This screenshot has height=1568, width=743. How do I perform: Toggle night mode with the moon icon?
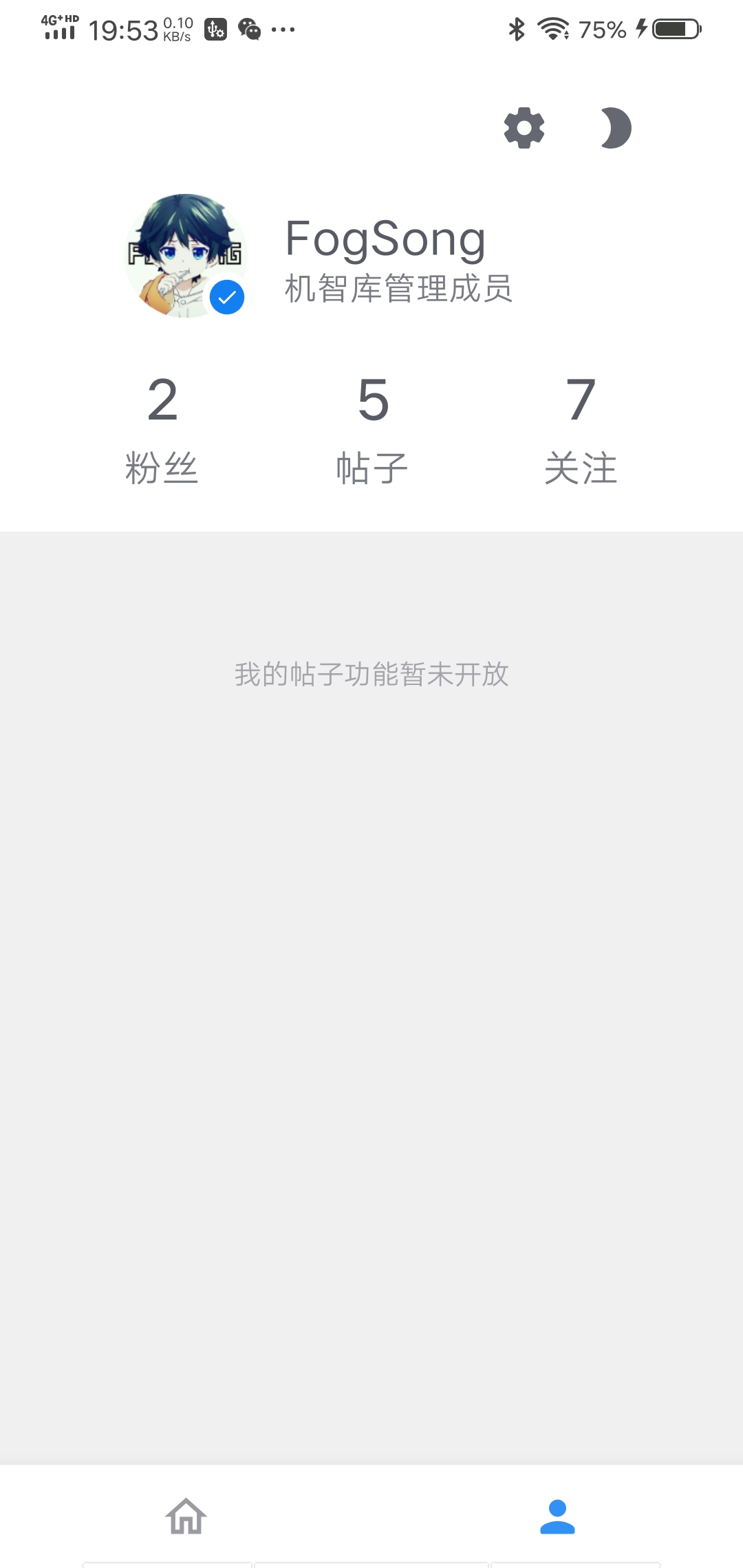point(614,128)
